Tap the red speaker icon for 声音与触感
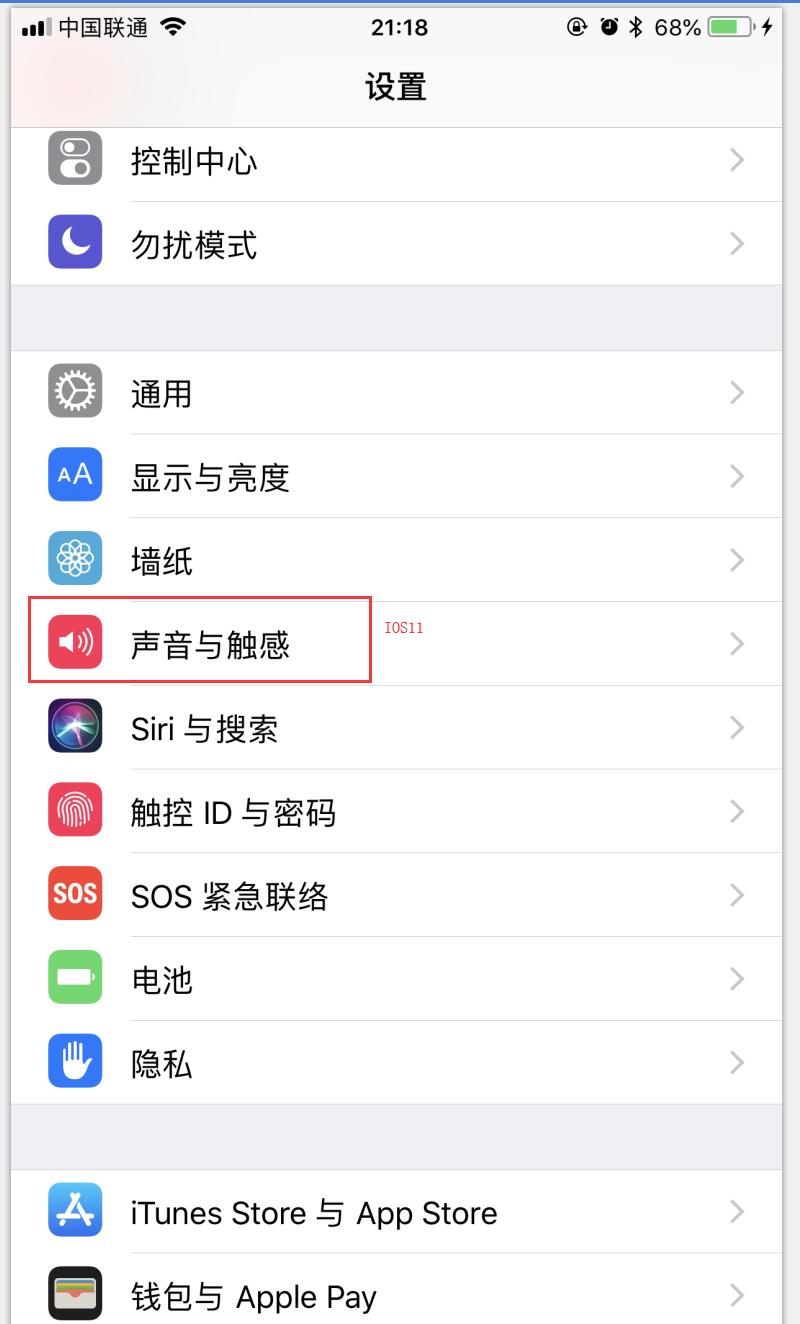Image resolution: width=800 pixels, height=1324 pixels. (74, 643)
